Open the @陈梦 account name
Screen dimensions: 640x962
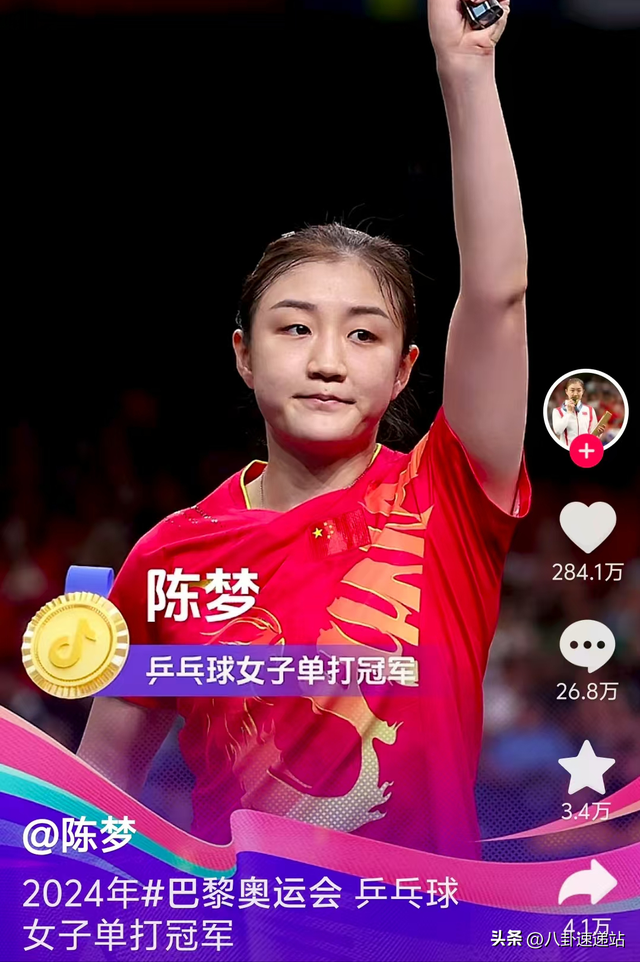click(79, 836)
